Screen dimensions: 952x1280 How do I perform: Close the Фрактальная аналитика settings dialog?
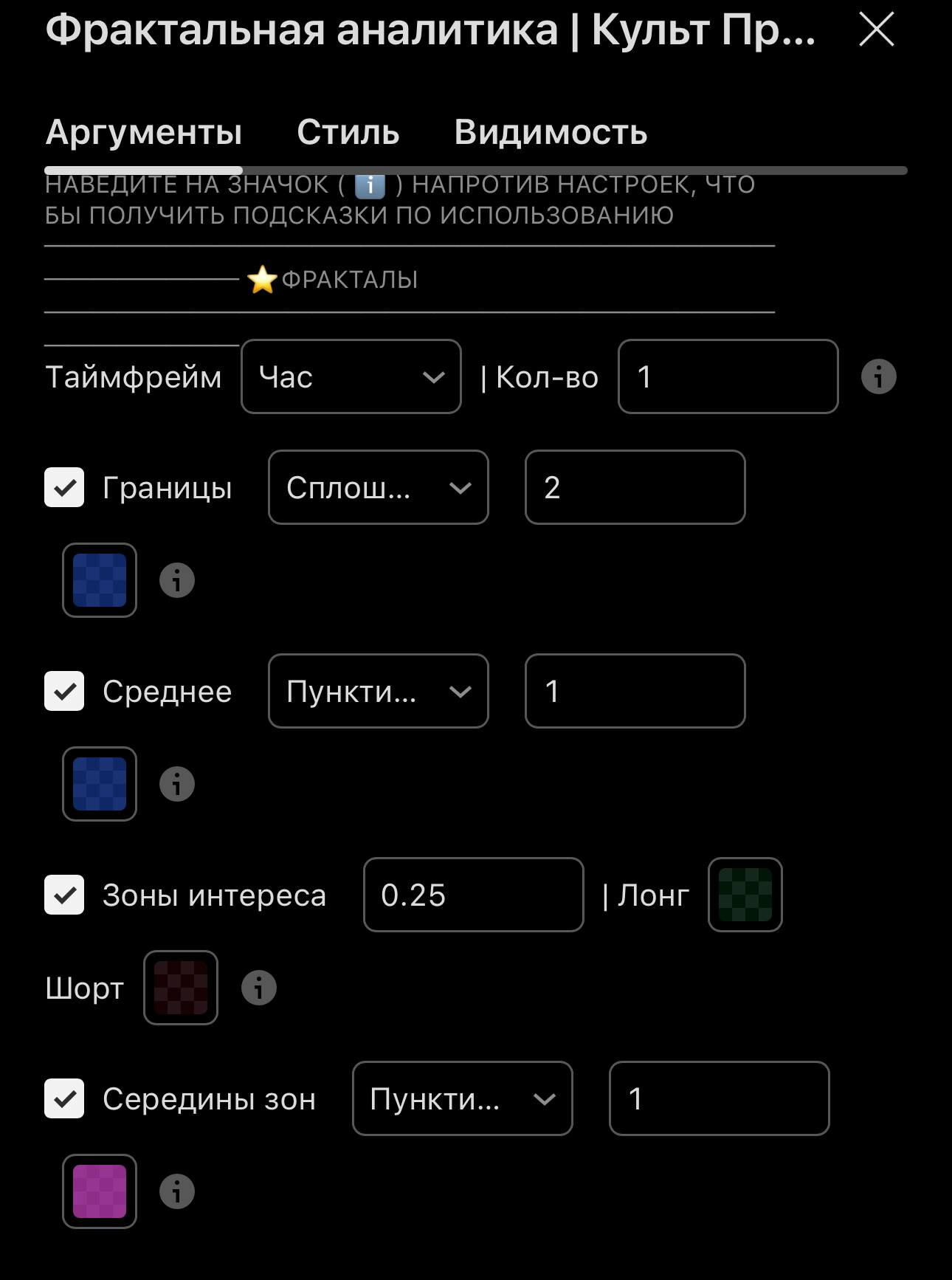pyautogui.click(x=876, y=30)
